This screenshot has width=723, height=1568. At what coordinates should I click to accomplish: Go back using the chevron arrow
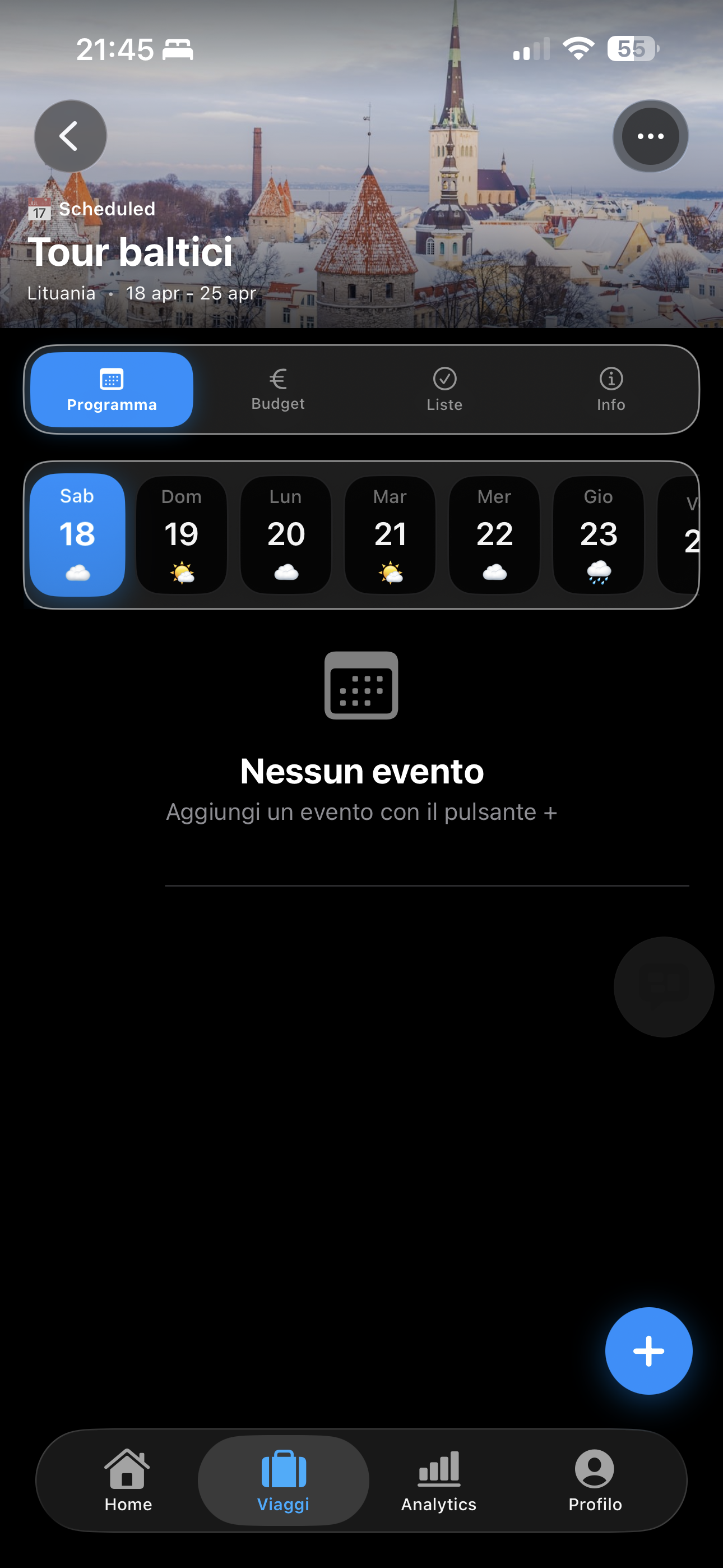coord(70,136)
